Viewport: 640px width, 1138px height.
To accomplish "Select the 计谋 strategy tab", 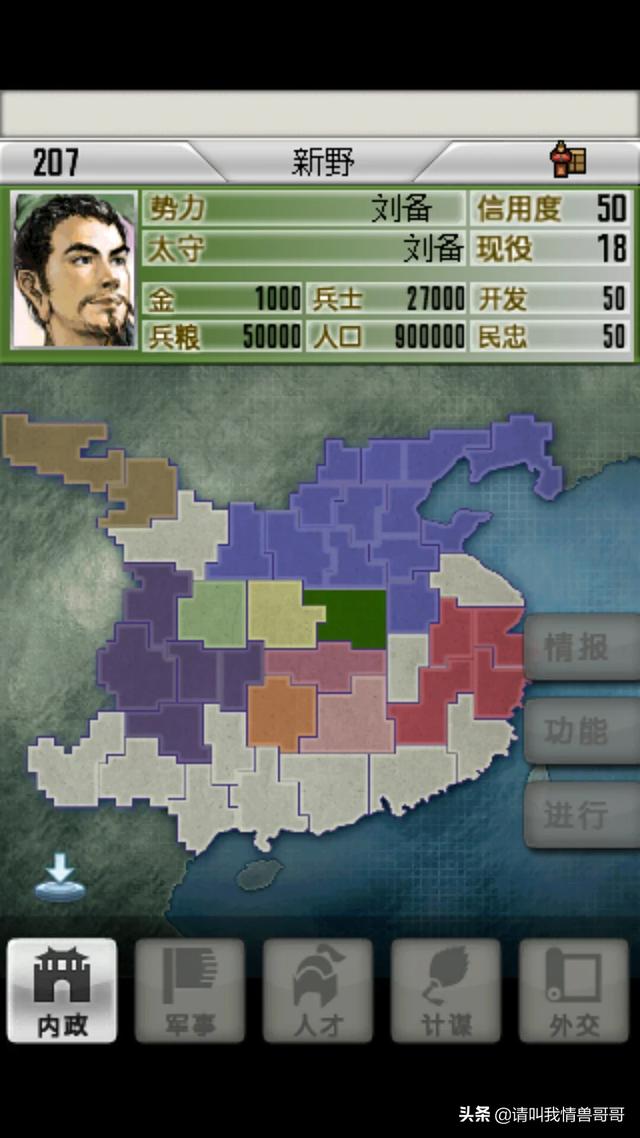I will click(446, 990).
